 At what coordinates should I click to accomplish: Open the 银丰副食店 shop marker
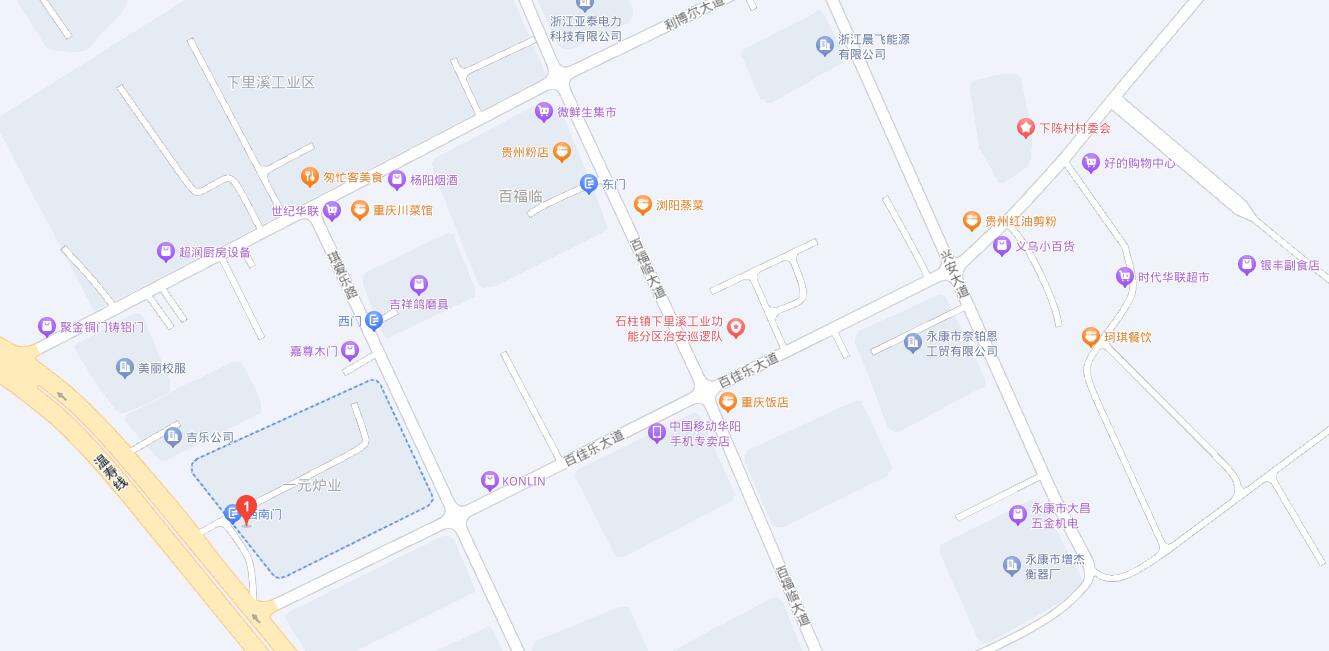click(x=1247, y=265)
